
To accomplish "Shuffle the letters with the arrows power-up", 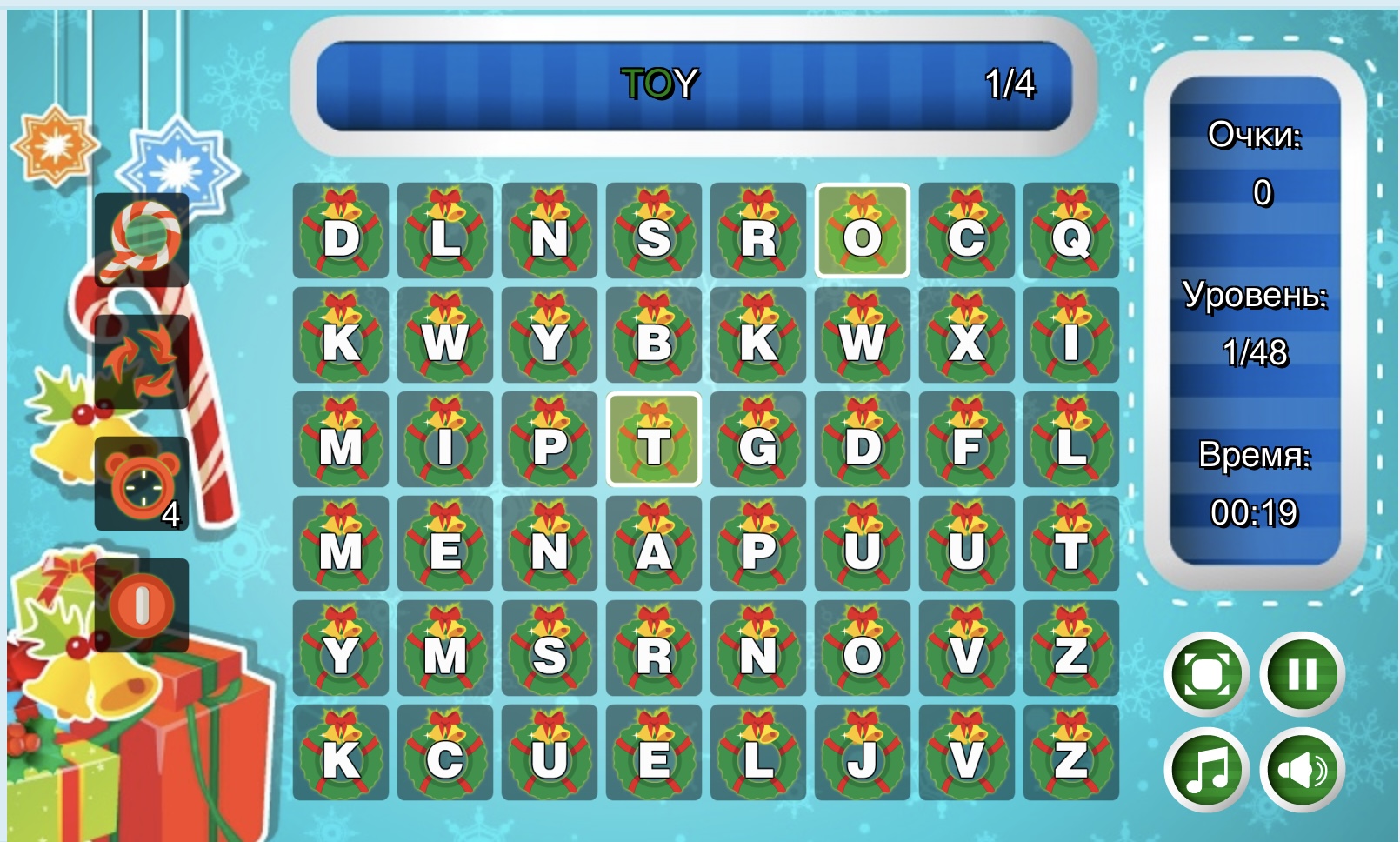I will [x=142, y=362].
